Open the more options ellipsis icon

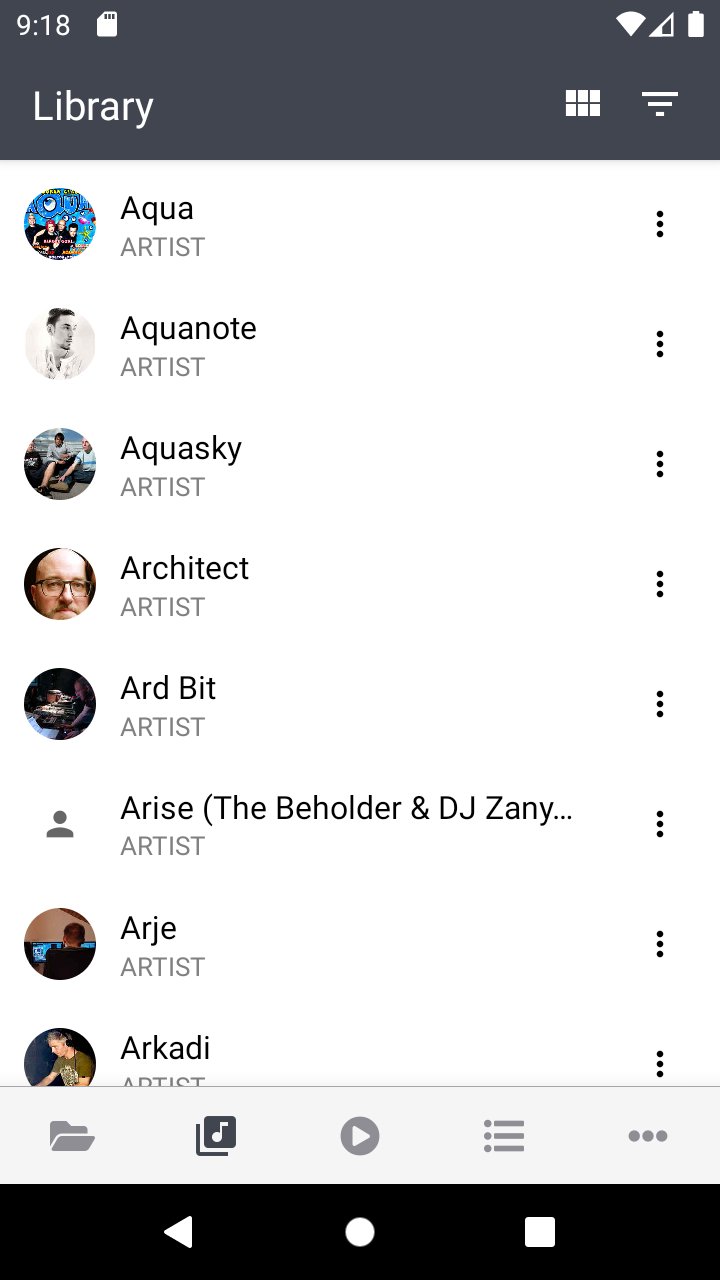point(647,1135)
